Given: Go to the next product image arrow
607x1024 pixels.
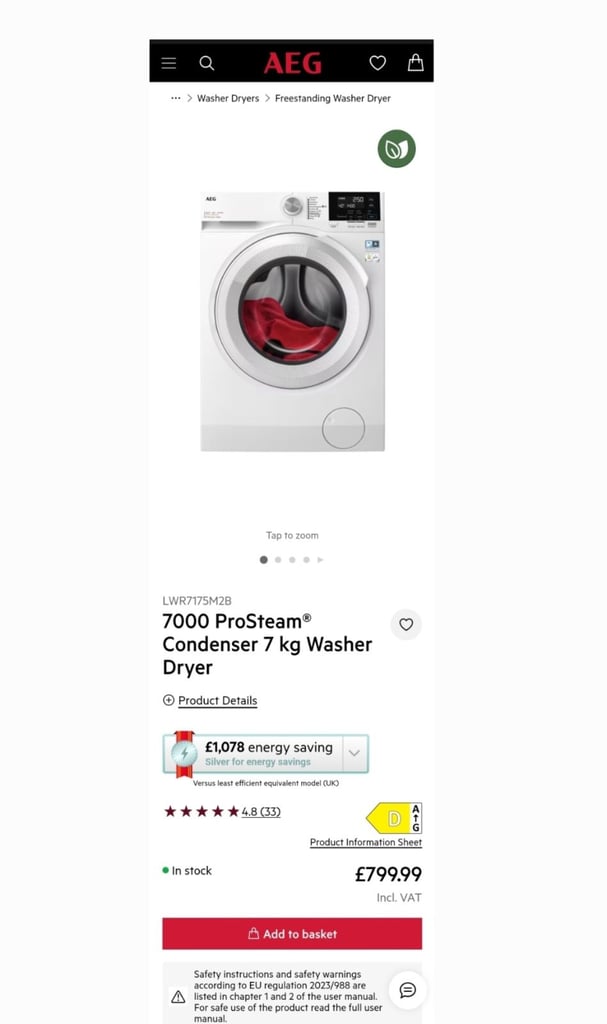Looking at the screenshot, I should pyautogui.click(x=320, y=560).
